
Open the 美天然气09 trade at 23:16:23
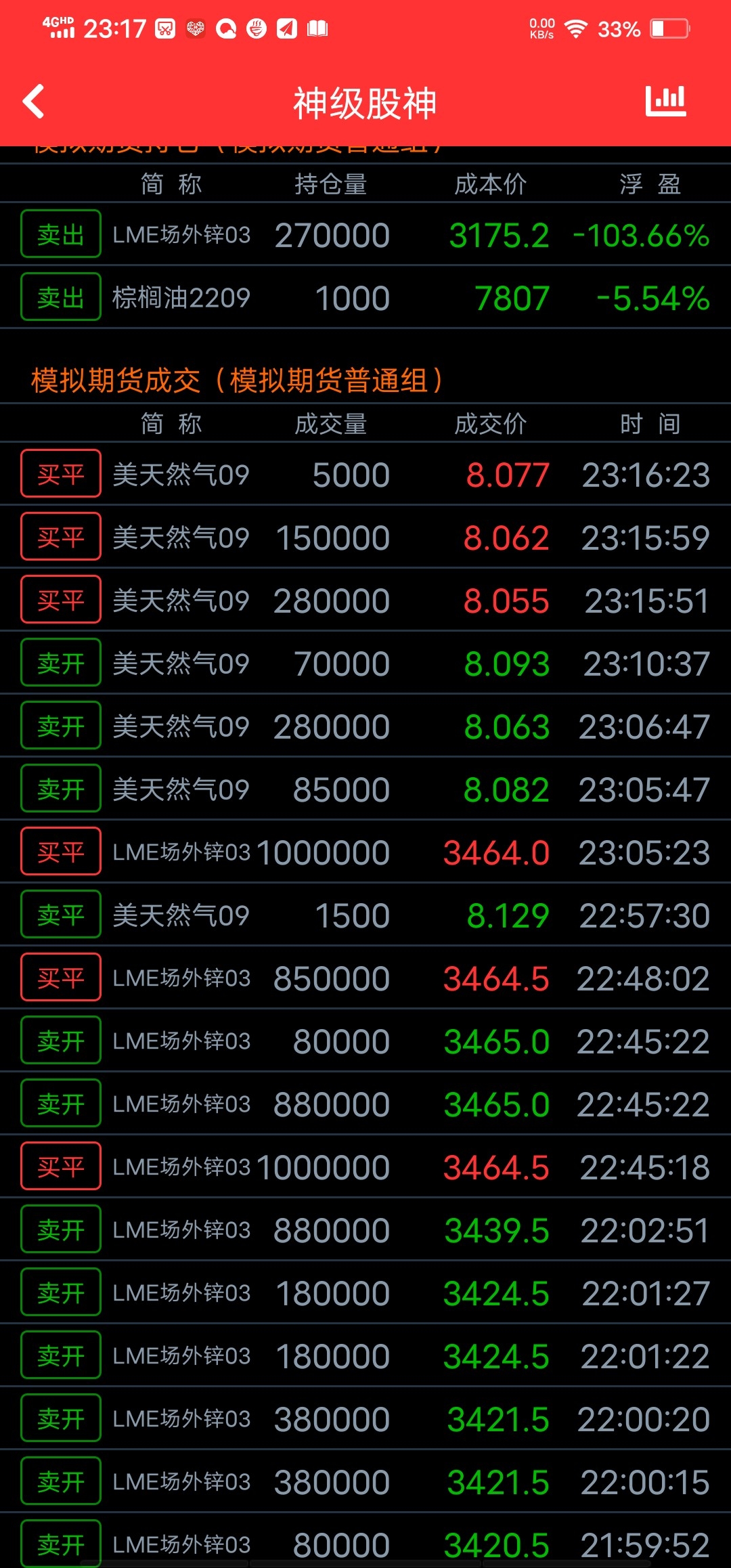(x=365, y=474)
